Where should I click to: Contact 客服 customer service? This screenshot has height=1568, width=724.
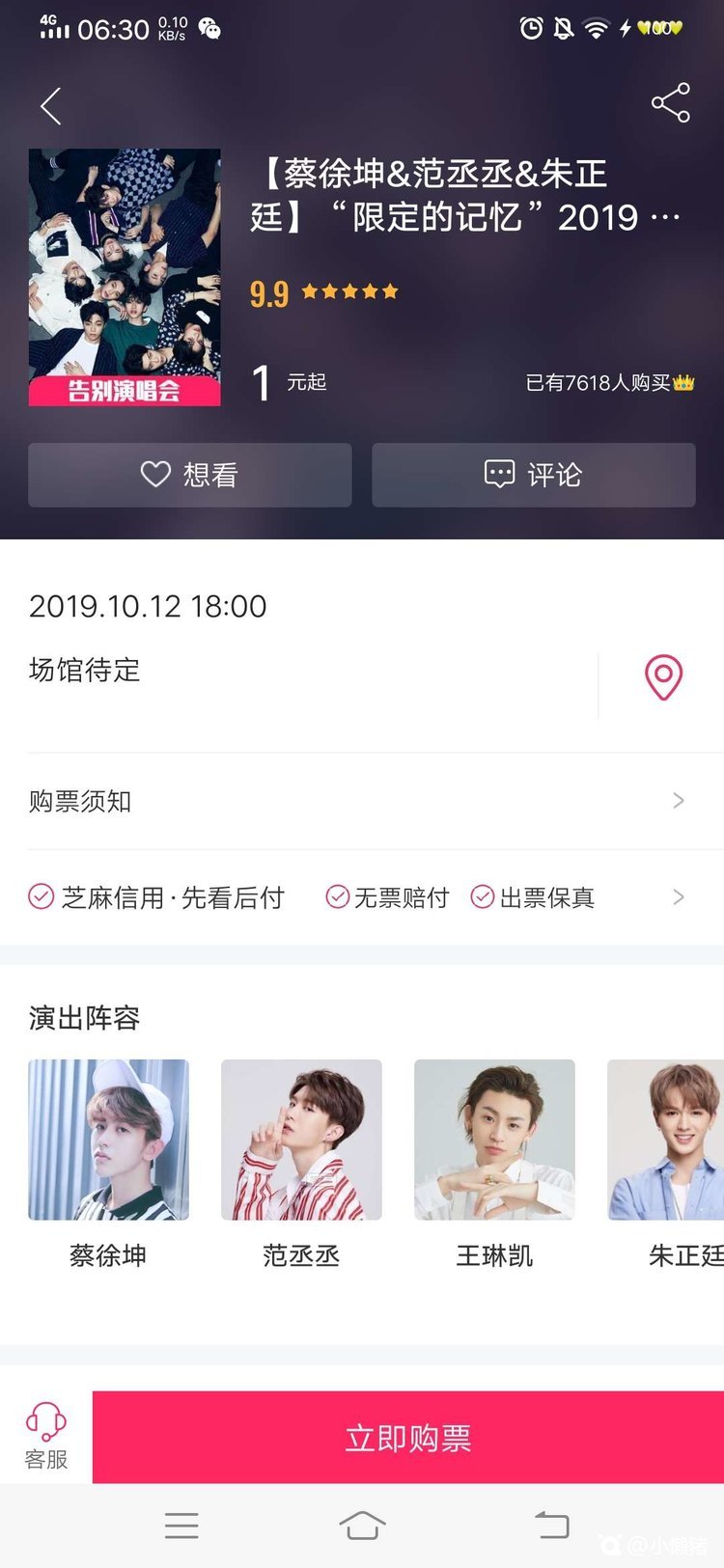point(45,1436)
